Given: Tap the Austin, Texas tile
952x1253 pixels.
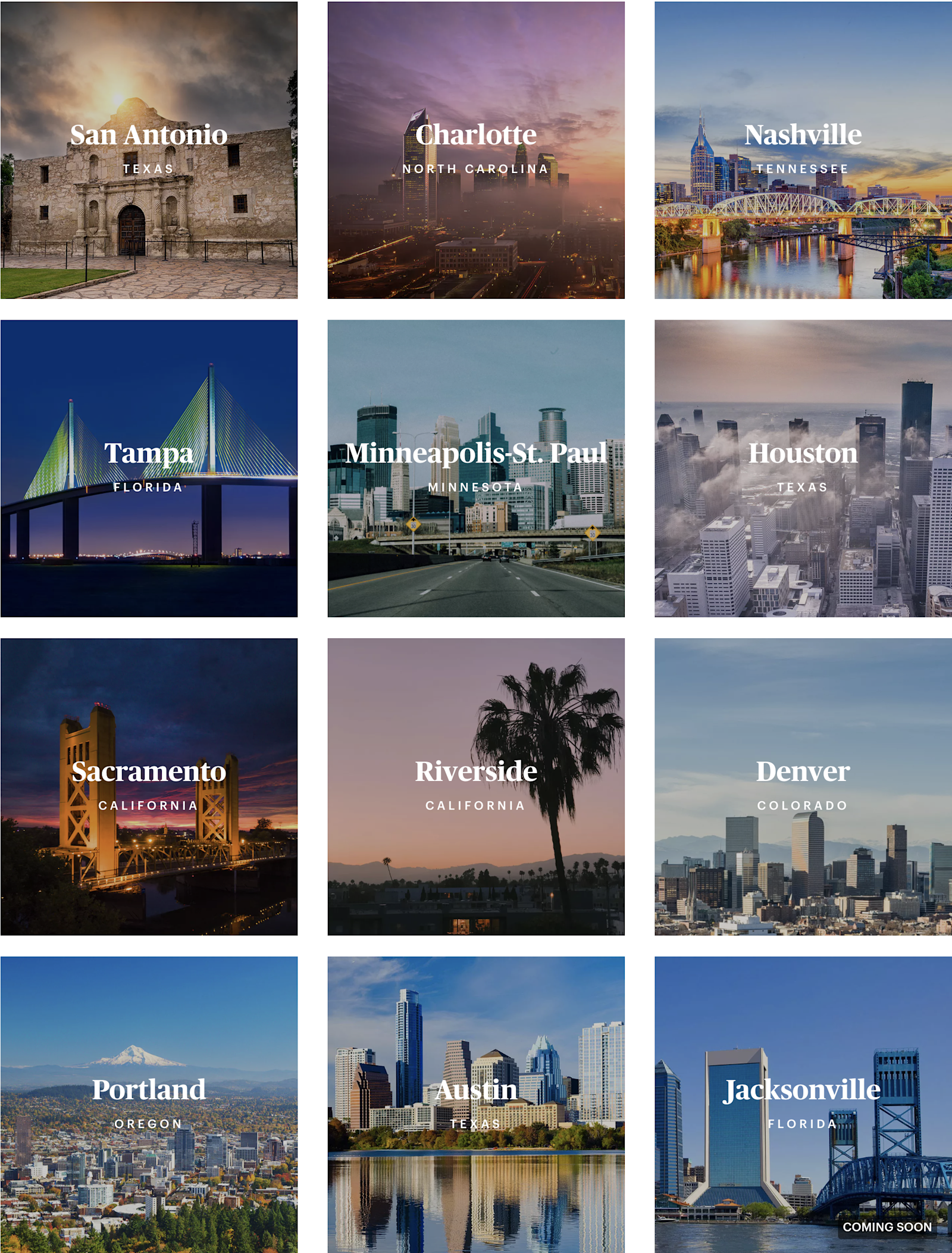Looking at the screenshot, I should pyautogui.click(x=476, y=1104).
